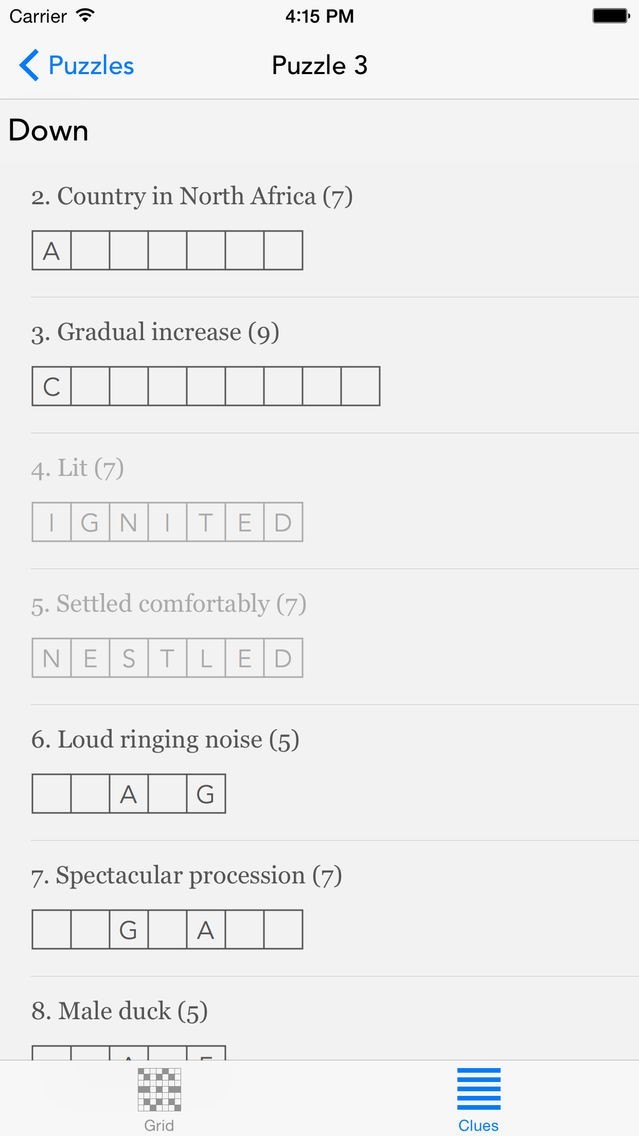Select clue 5 Settled comfortably

pyautogui.click(x=320, y=637)
